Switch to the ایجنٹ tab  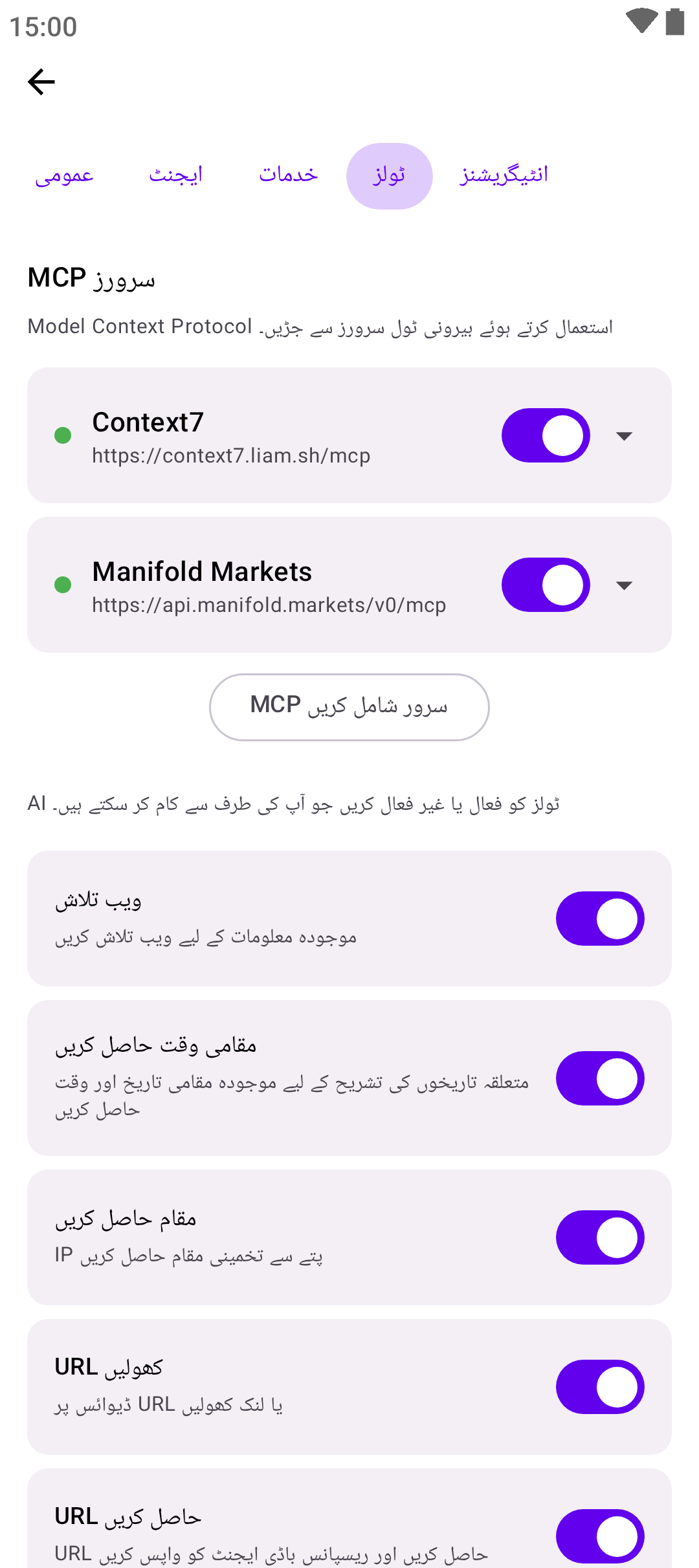(176, 176)
